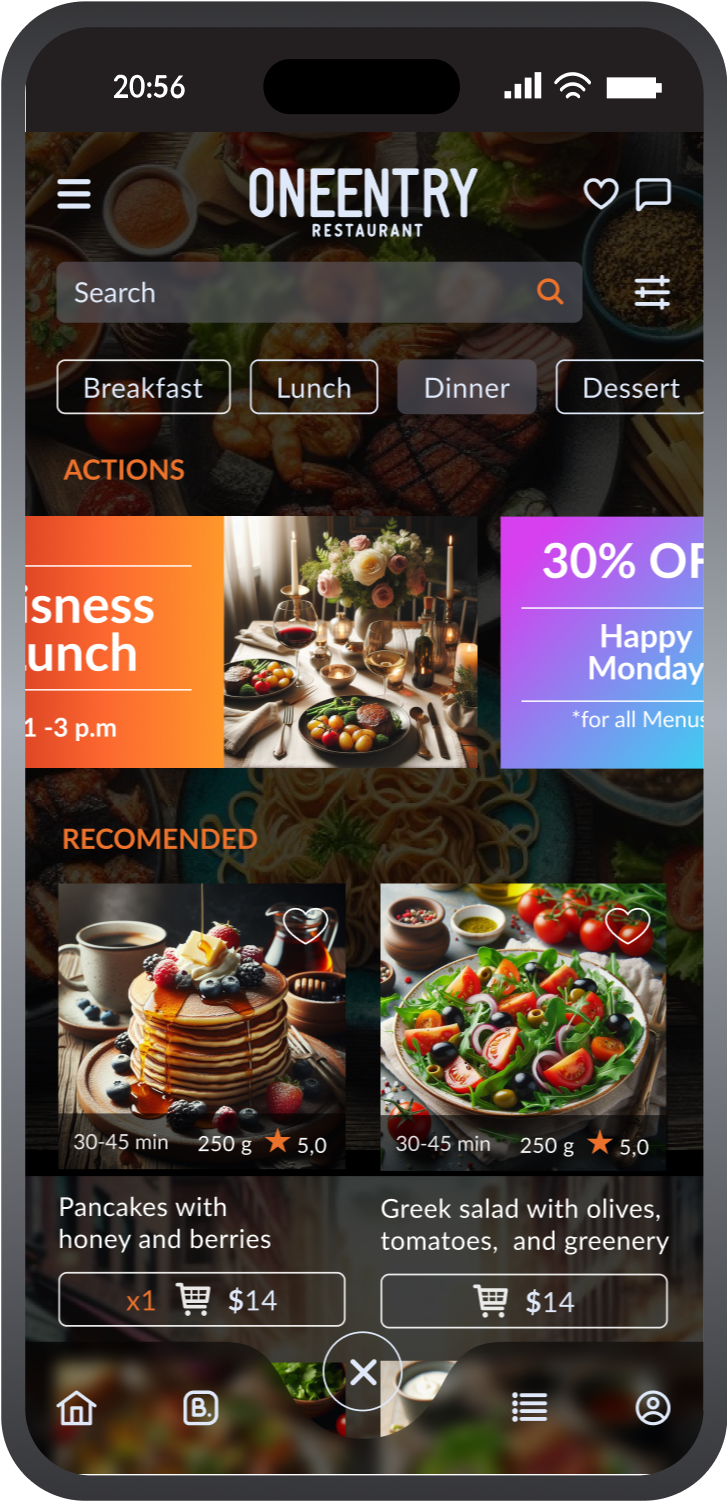The height and width of the screenshot is (1501, 727).
Task: Switch to the list tab
Action: (529, 1408)
